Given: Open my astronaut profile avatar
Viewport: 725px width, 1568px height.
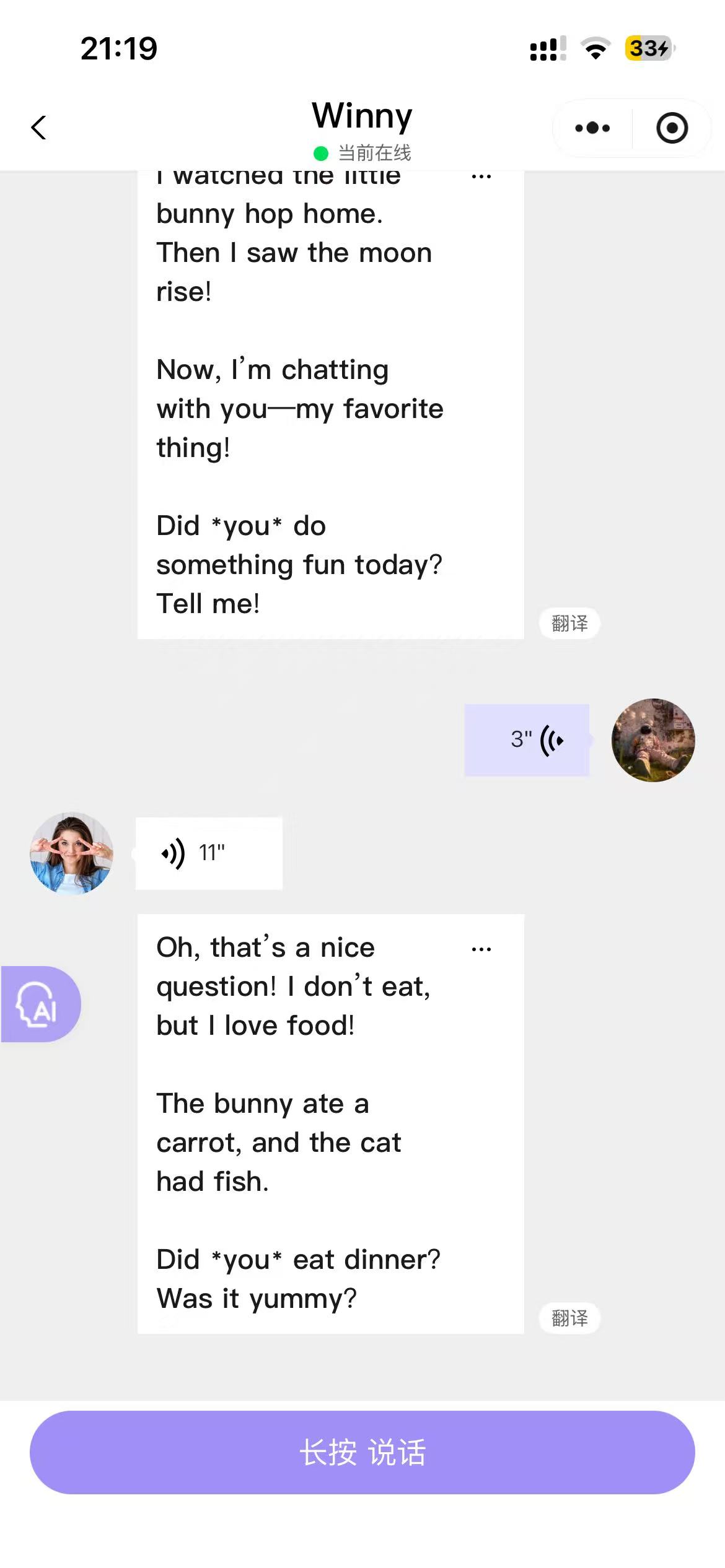Looking at the screenshot, I should 653,740.
